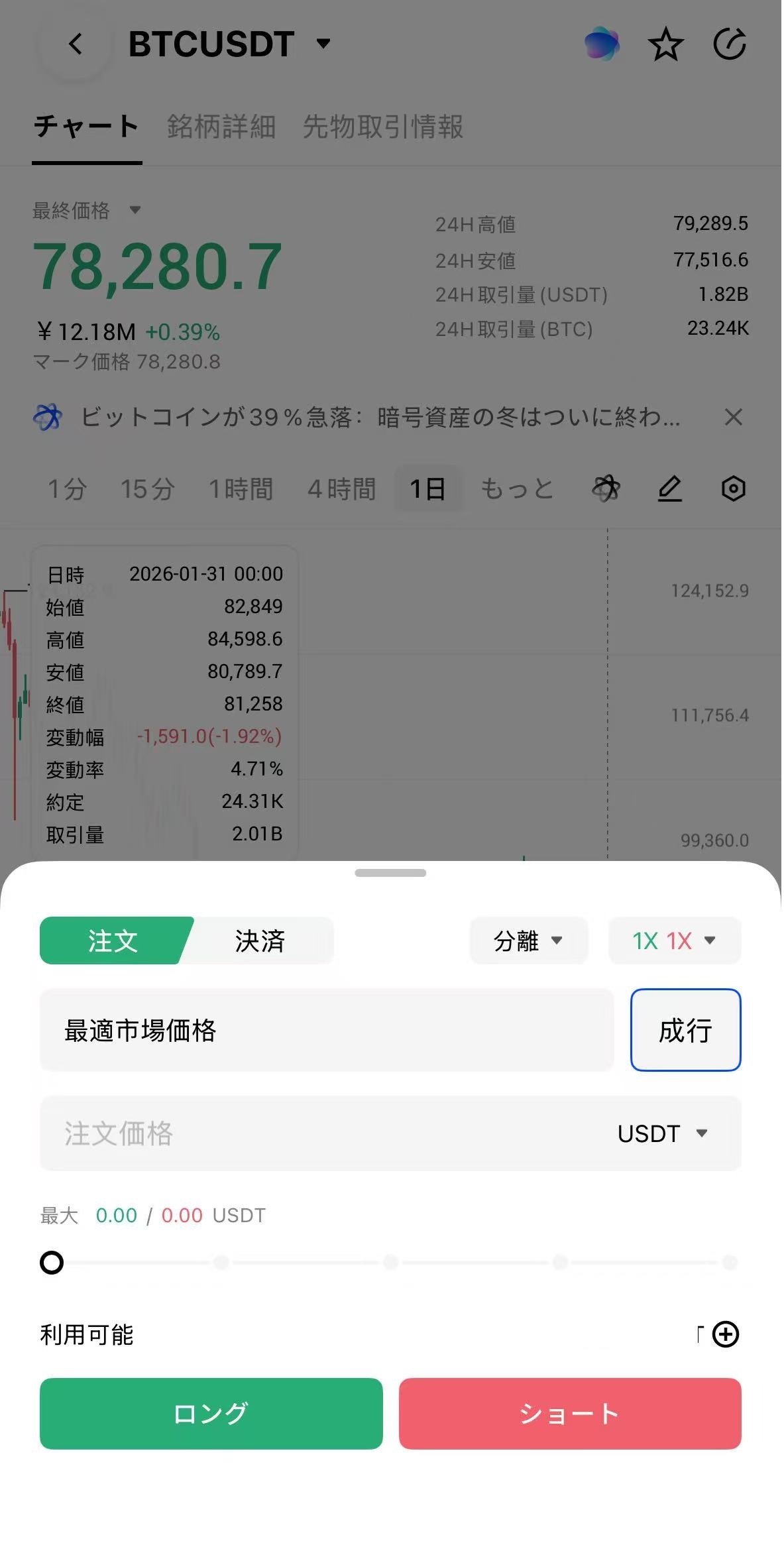This screenshot has width=784, height=1545.
Task: Focus the 注文価格 input field
Action: pos(318,1133)
